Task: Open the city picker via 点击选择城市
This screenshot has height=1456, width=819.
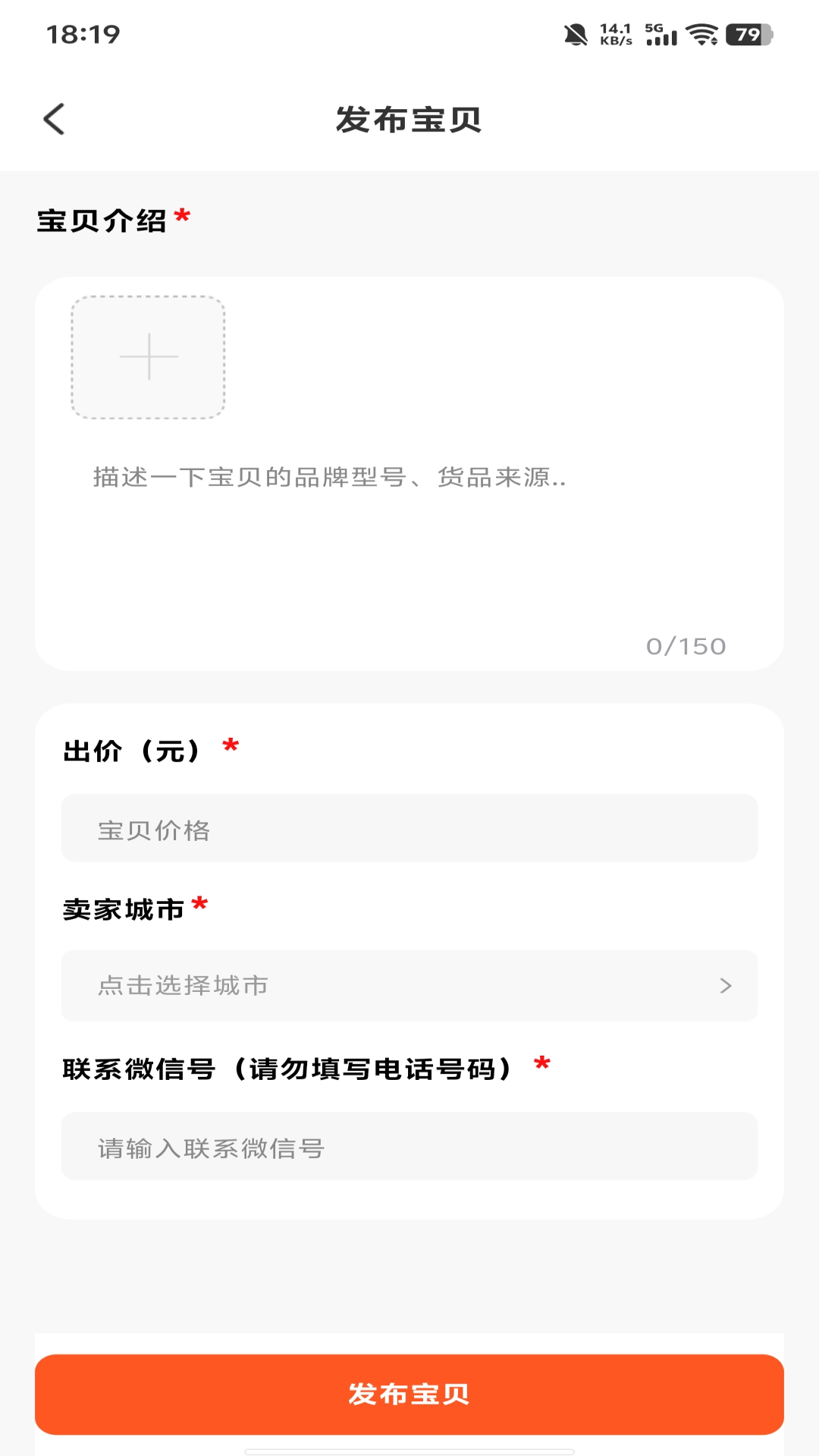Action: click(182, 985)
